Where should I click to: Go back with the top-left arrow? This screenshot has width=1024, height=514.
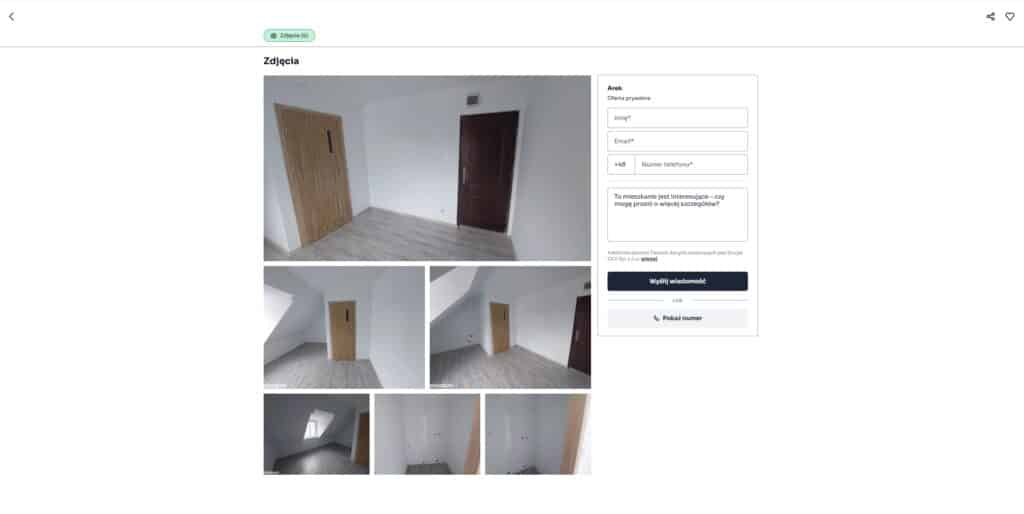pos(11,16)
